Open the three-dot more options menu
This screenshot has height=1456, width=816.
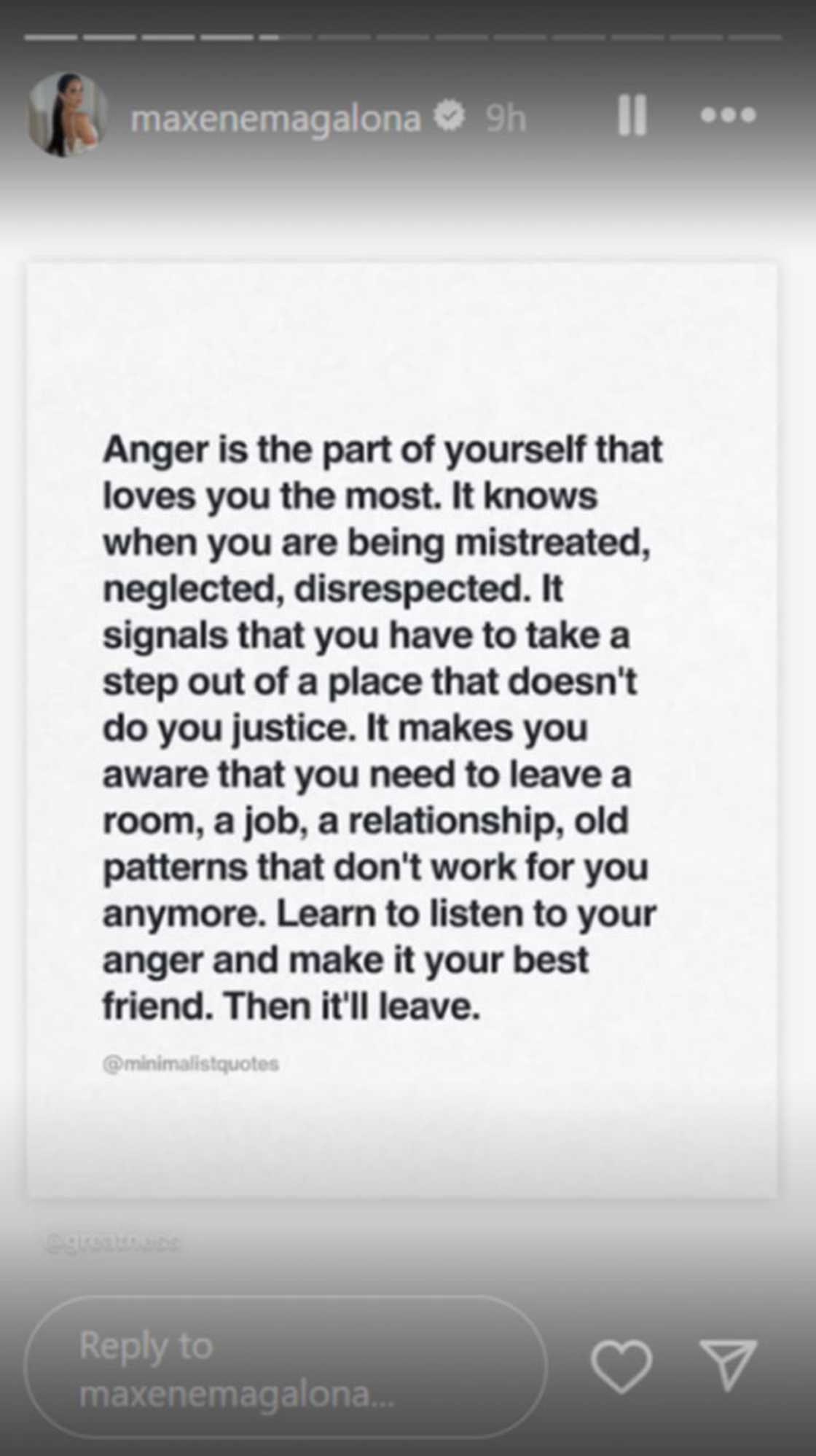click(728, 115)
